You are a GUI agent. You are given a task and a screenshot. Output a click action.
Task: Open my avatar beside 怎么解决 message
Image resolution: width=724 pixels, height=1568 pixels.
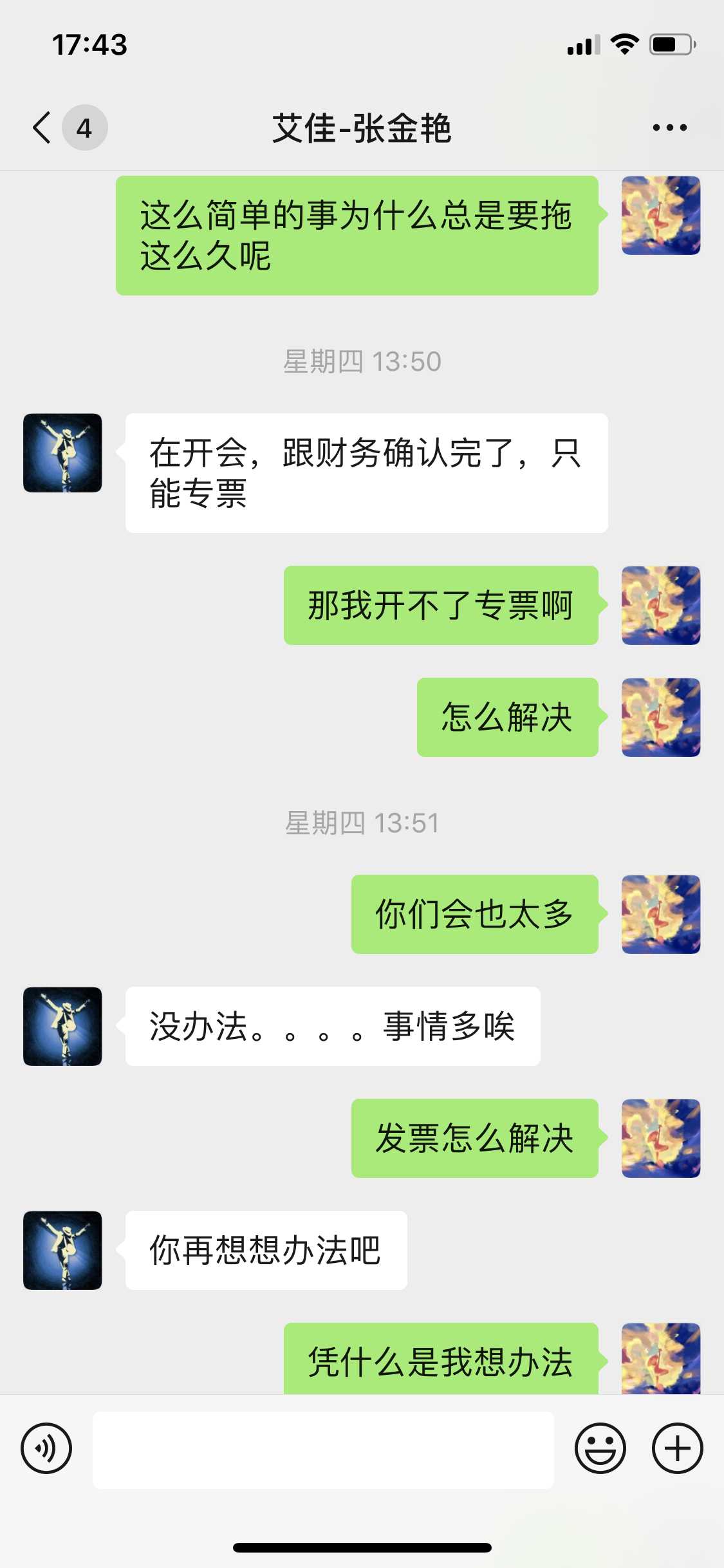(x=660, y=717)
